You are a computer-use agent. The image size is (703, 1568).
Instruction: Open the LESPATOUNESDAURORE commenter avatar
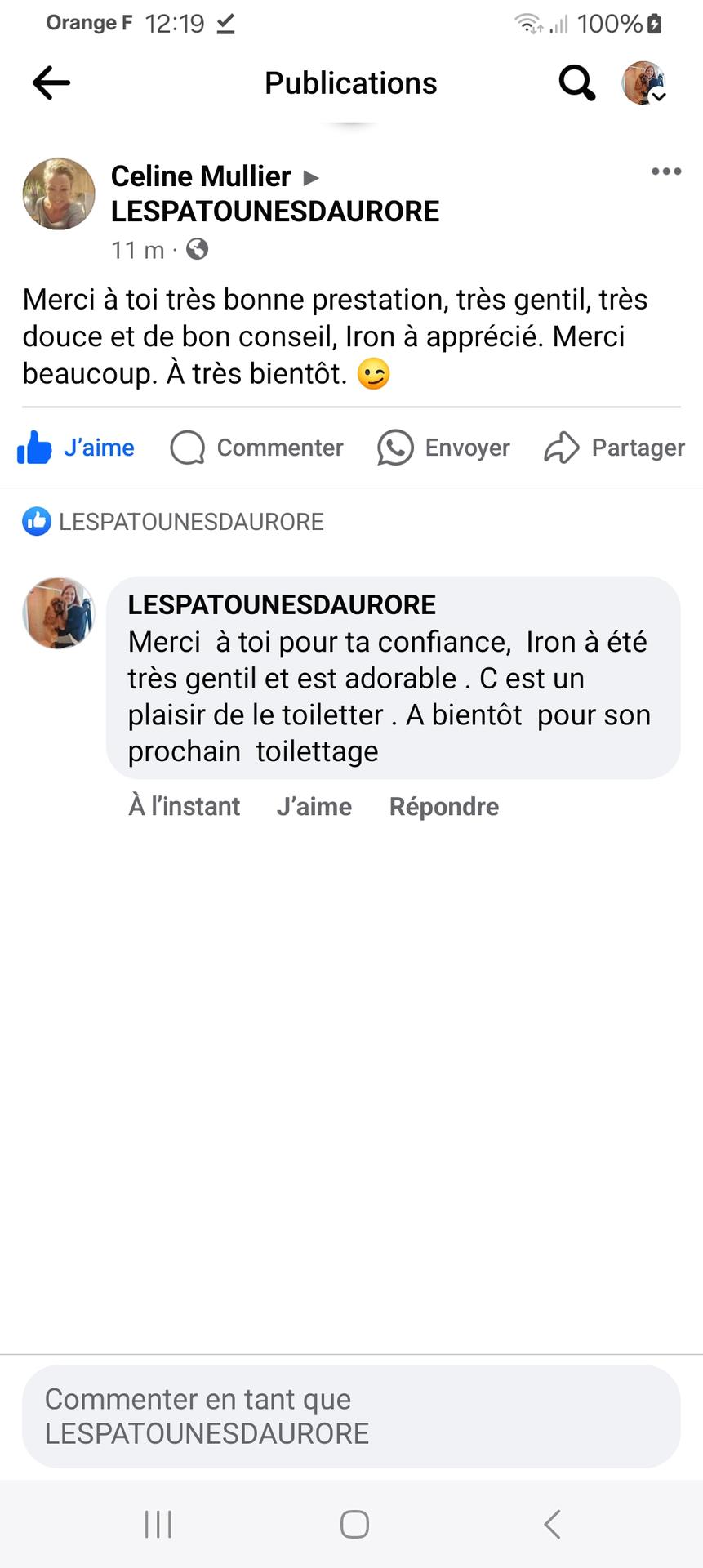(x=59, y=613)
